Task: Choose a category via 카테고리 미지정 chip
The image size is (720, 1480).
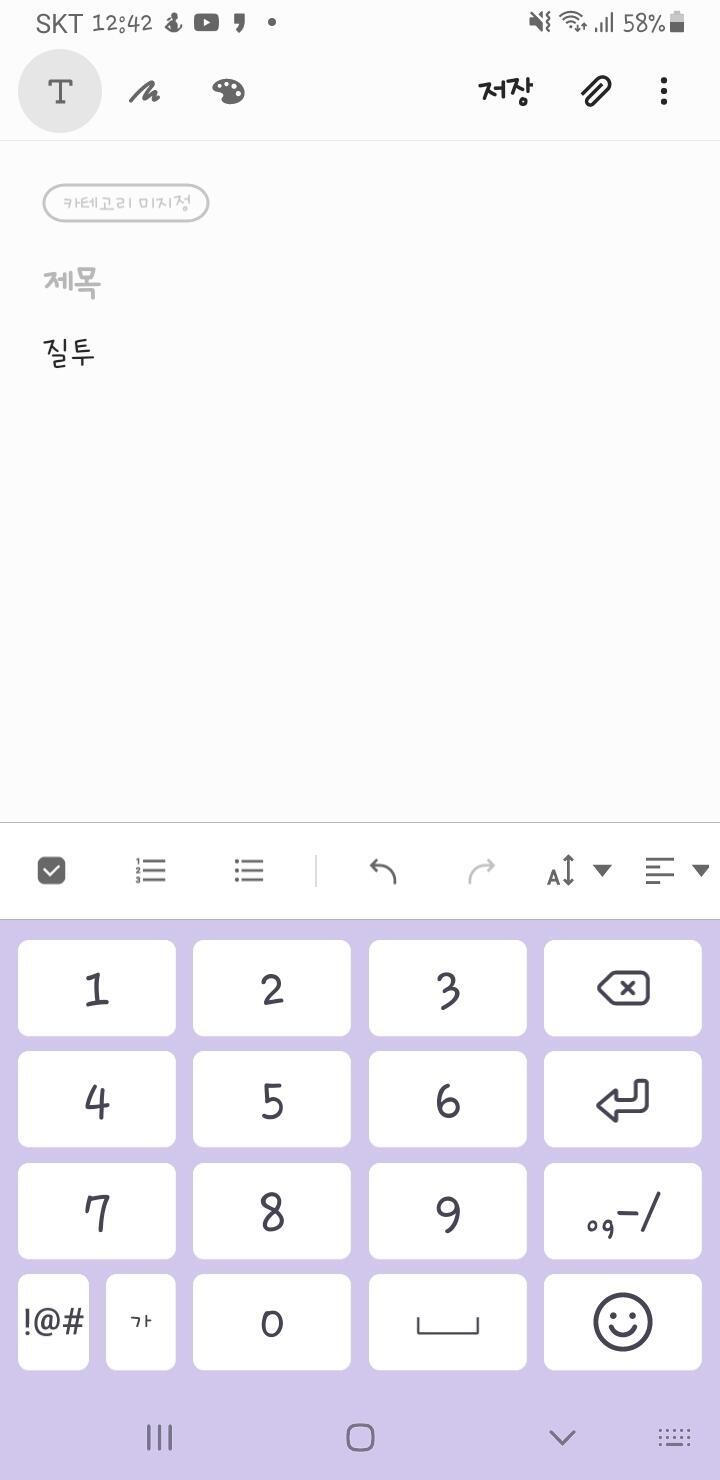Action: point(126,203)
